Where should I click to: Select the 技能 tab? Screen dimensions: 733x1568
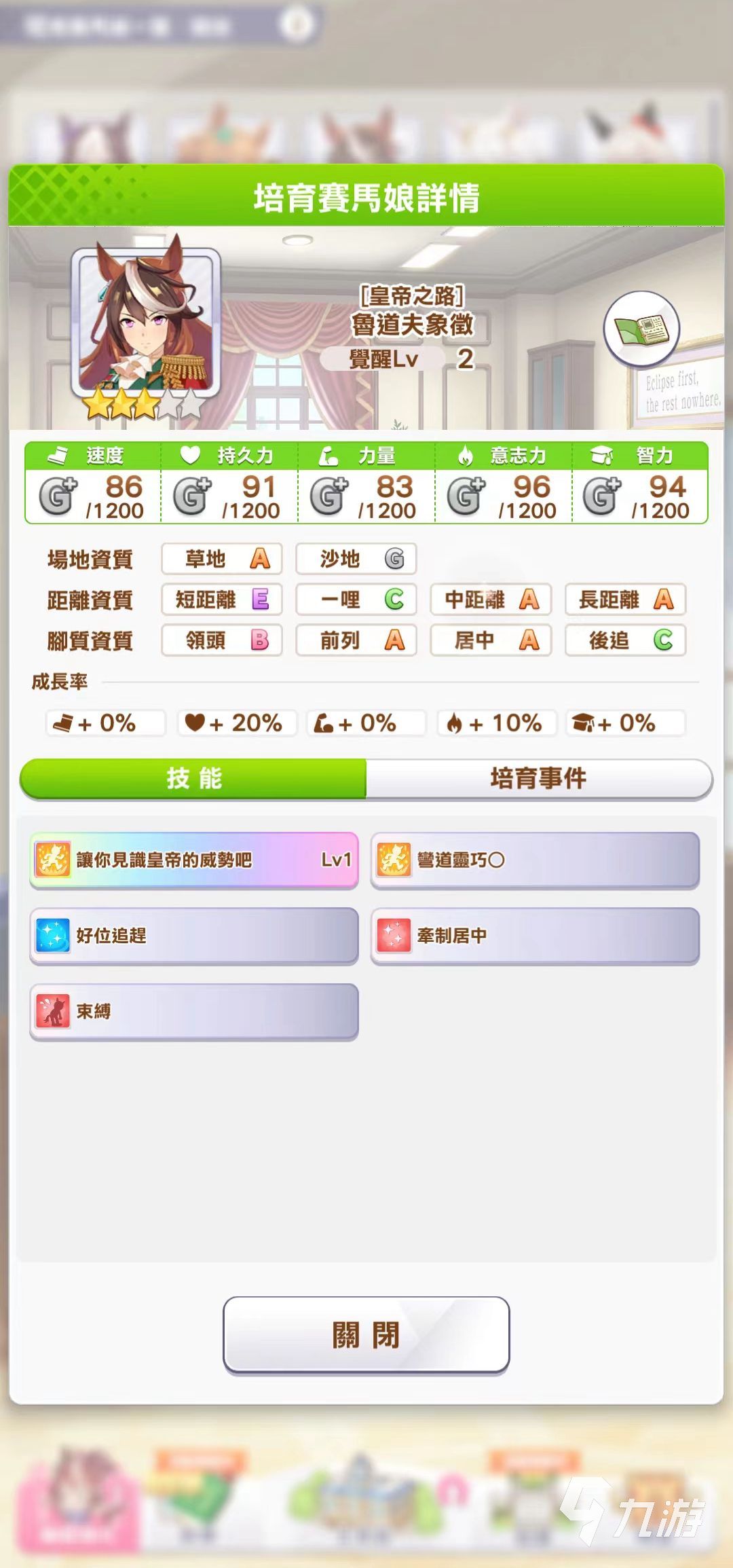point(194,778)
